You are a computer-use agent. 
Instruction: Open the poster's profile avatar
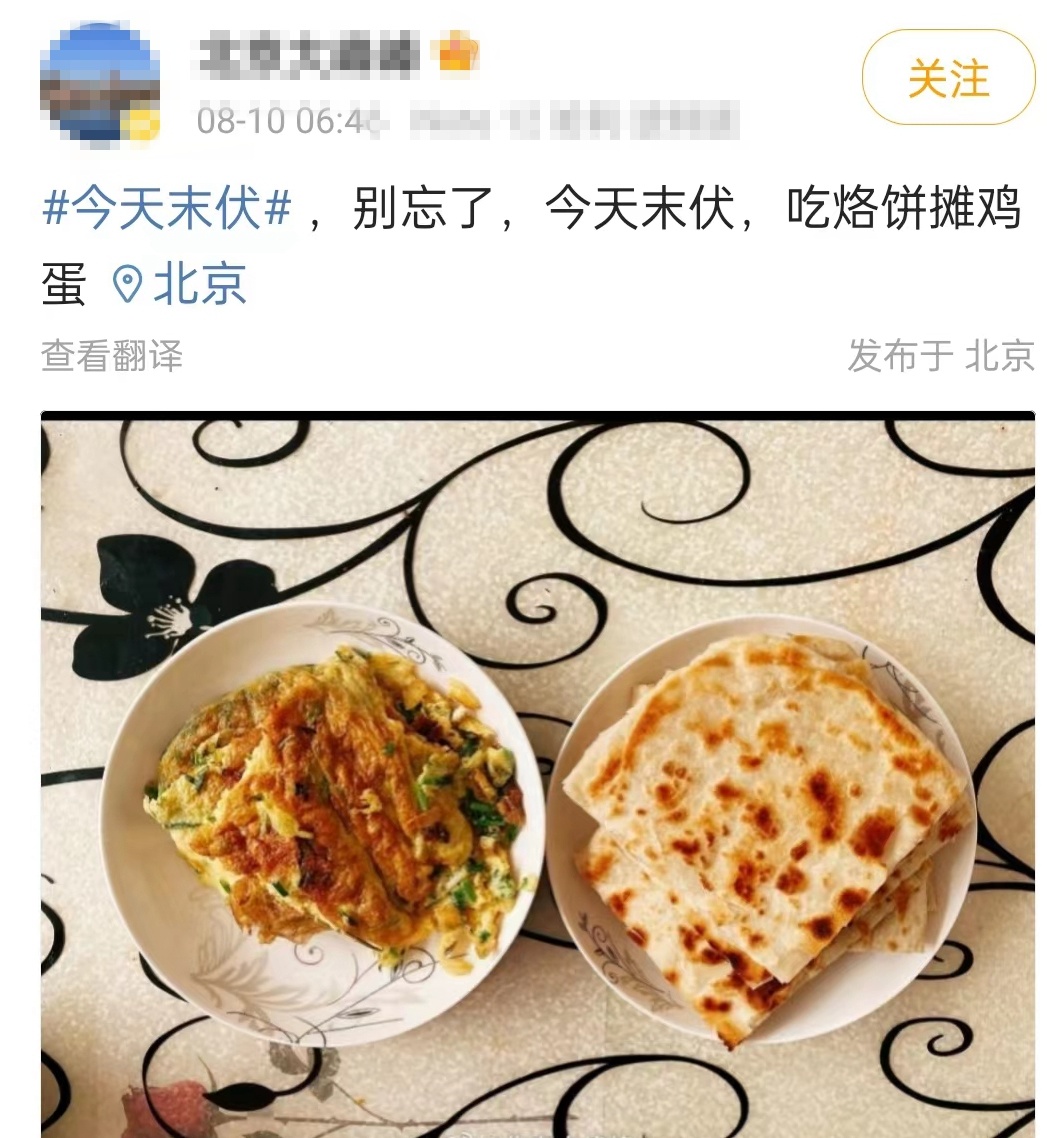(100, 84)
